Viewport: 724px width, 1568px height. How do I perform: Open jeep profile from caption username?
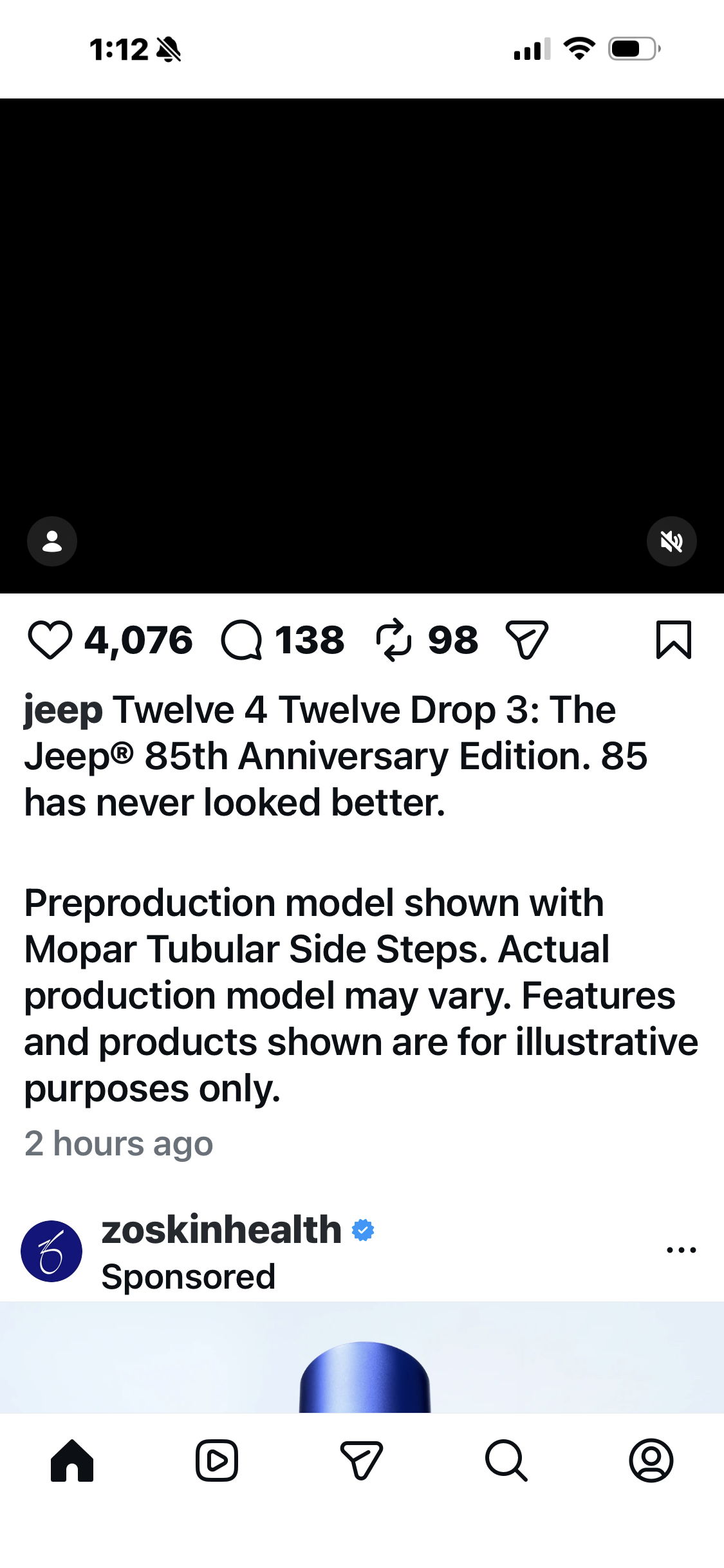point(63,711)
